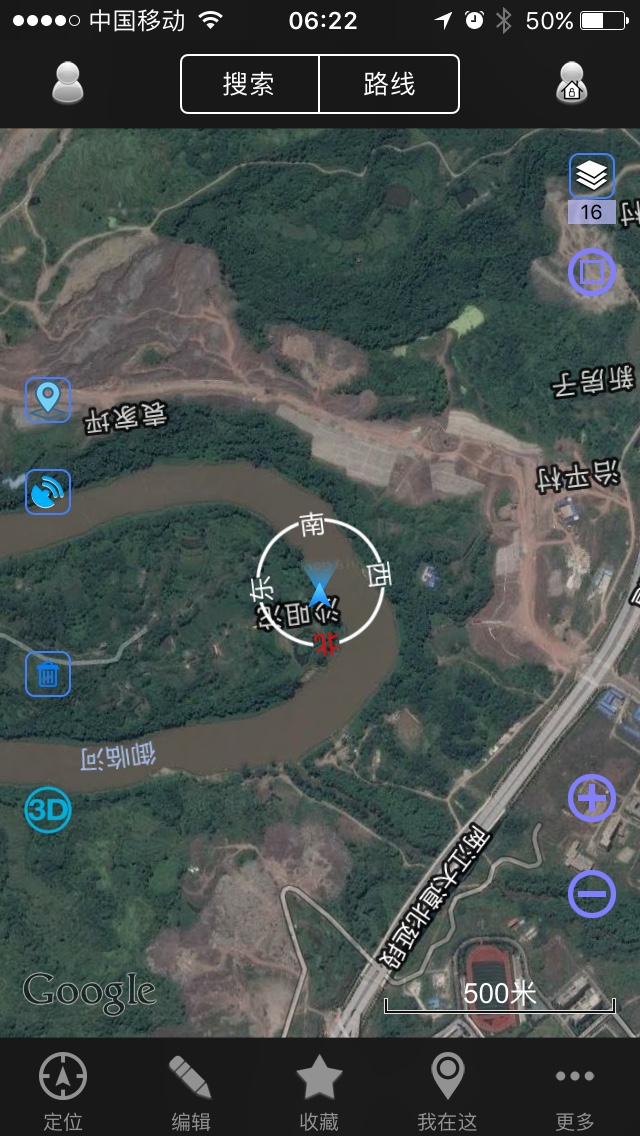Screen dimensions: 640x1136
Task: Tap the map pin marker tool
Action: (48, 400)
